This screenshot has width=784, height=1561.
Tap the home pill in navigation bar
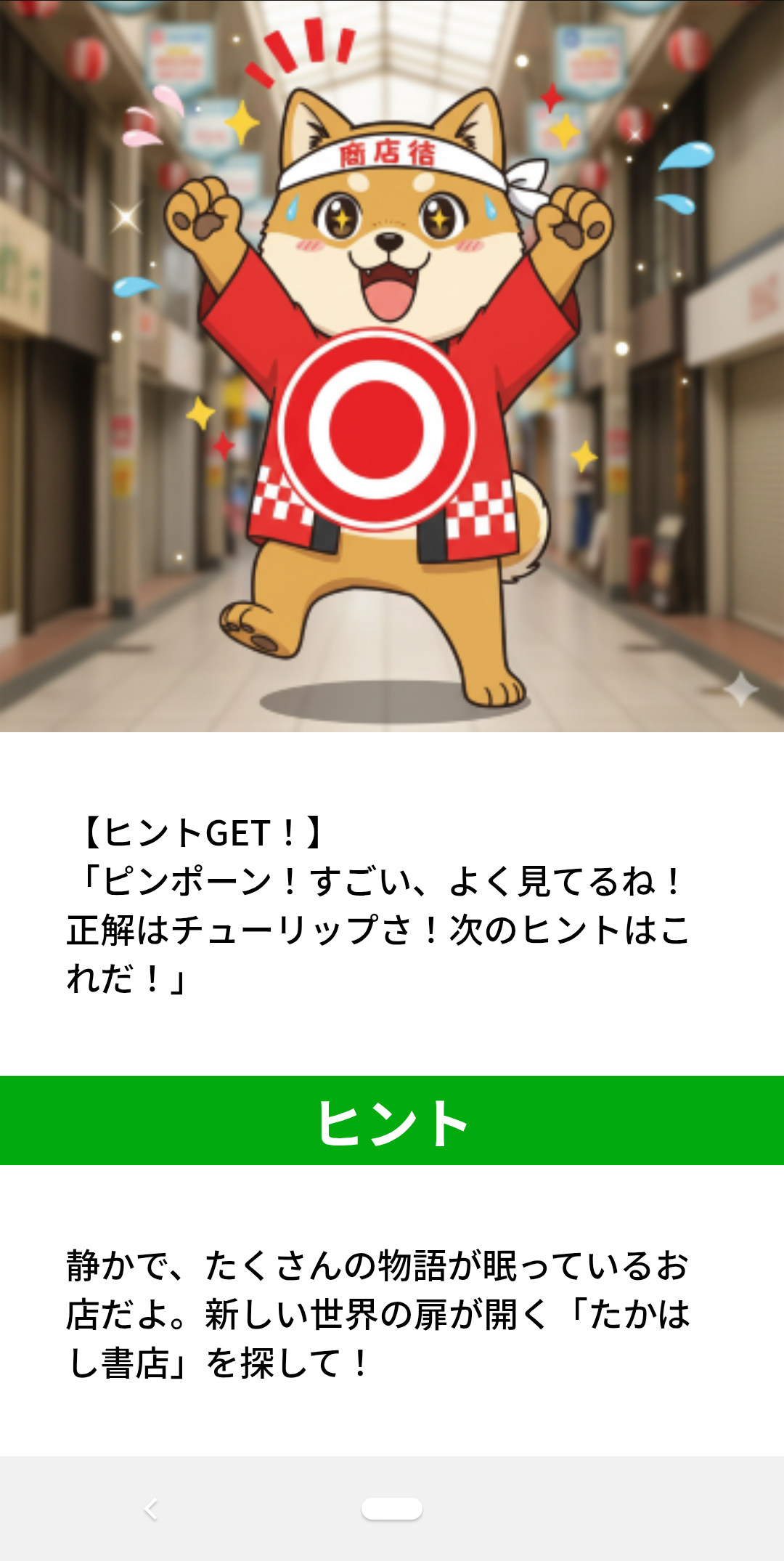(392, 1509)
